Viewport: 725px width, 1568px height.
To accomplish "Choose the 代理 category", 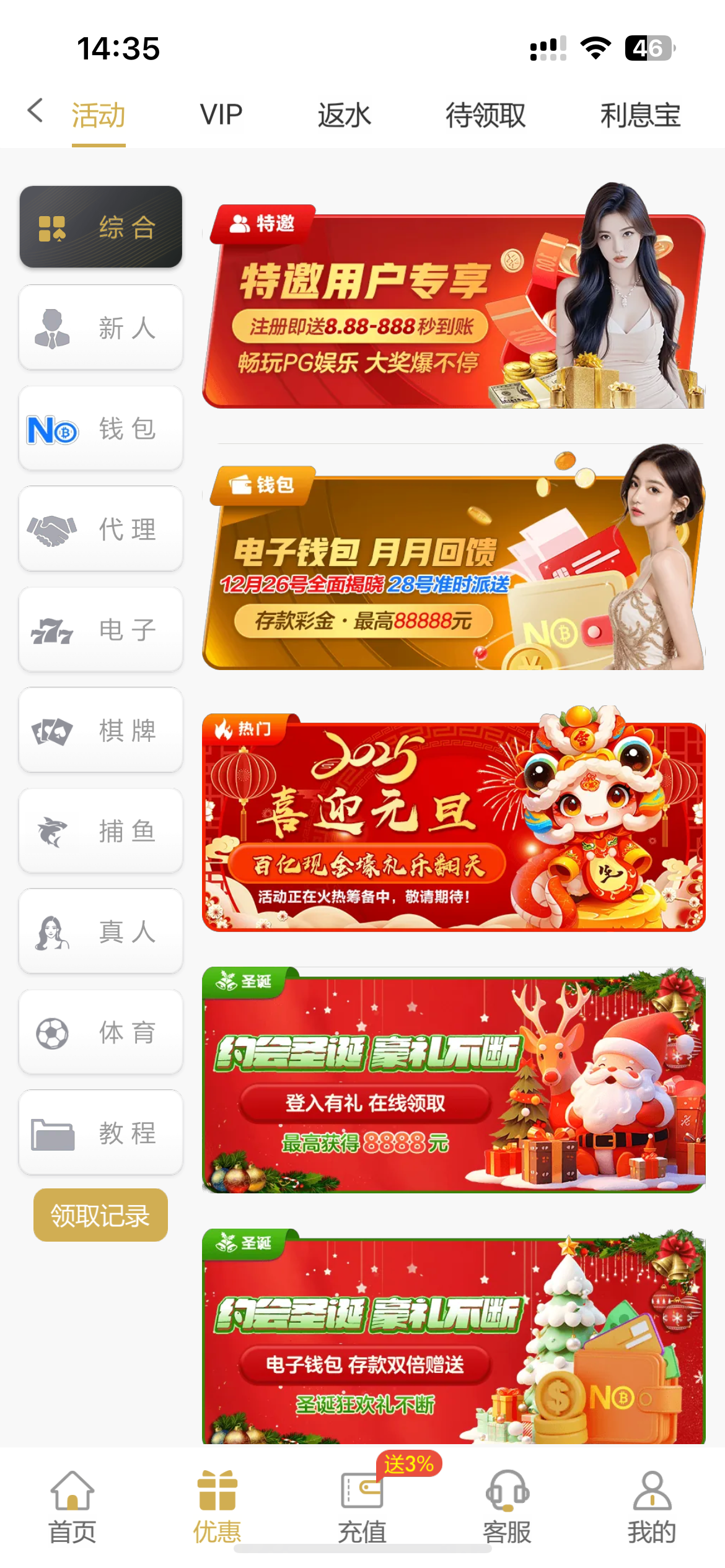I will (101, 529).
